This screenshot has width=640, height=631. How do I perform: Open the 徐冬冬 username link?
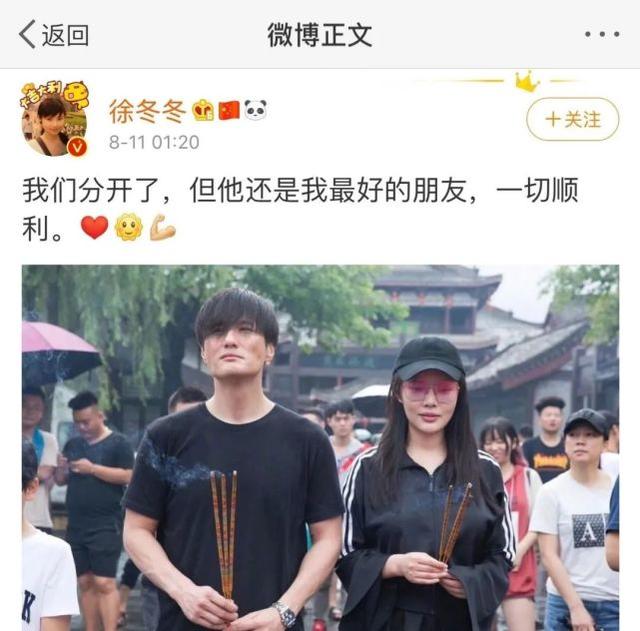[147, 110]
